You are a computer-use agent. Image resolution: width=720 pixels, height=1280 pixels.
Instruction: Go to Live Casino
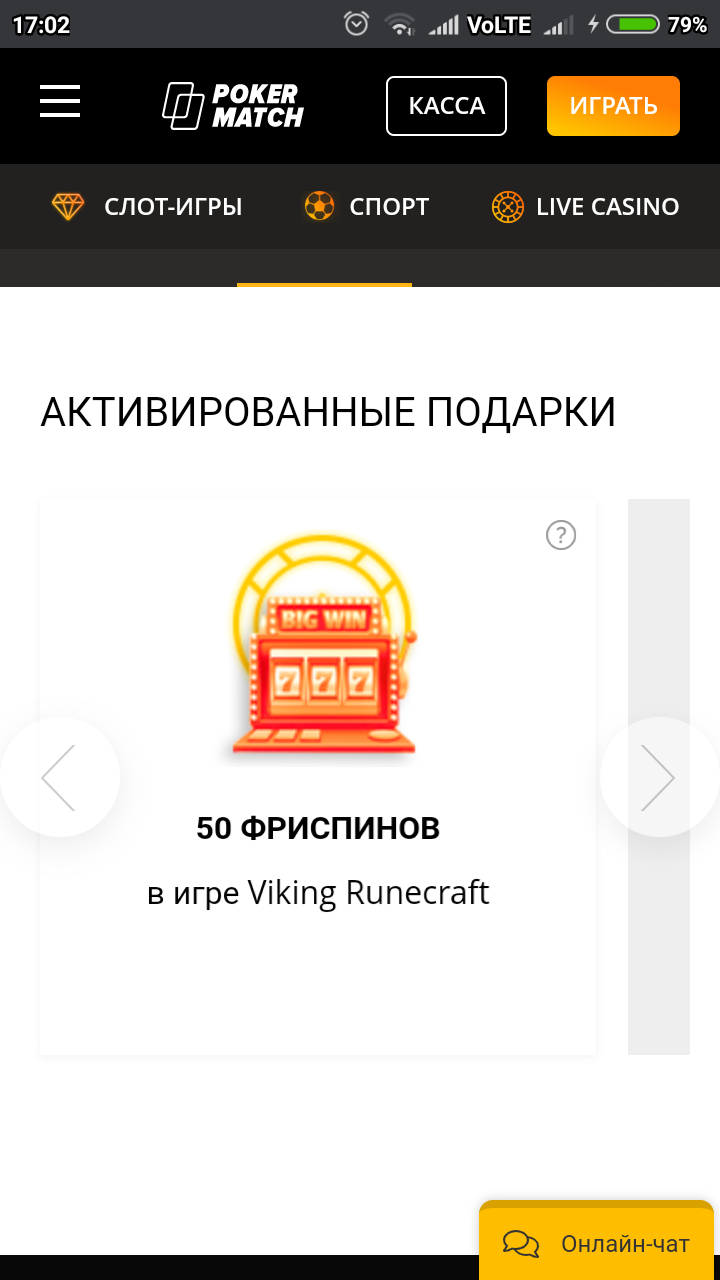click(586, 207)
